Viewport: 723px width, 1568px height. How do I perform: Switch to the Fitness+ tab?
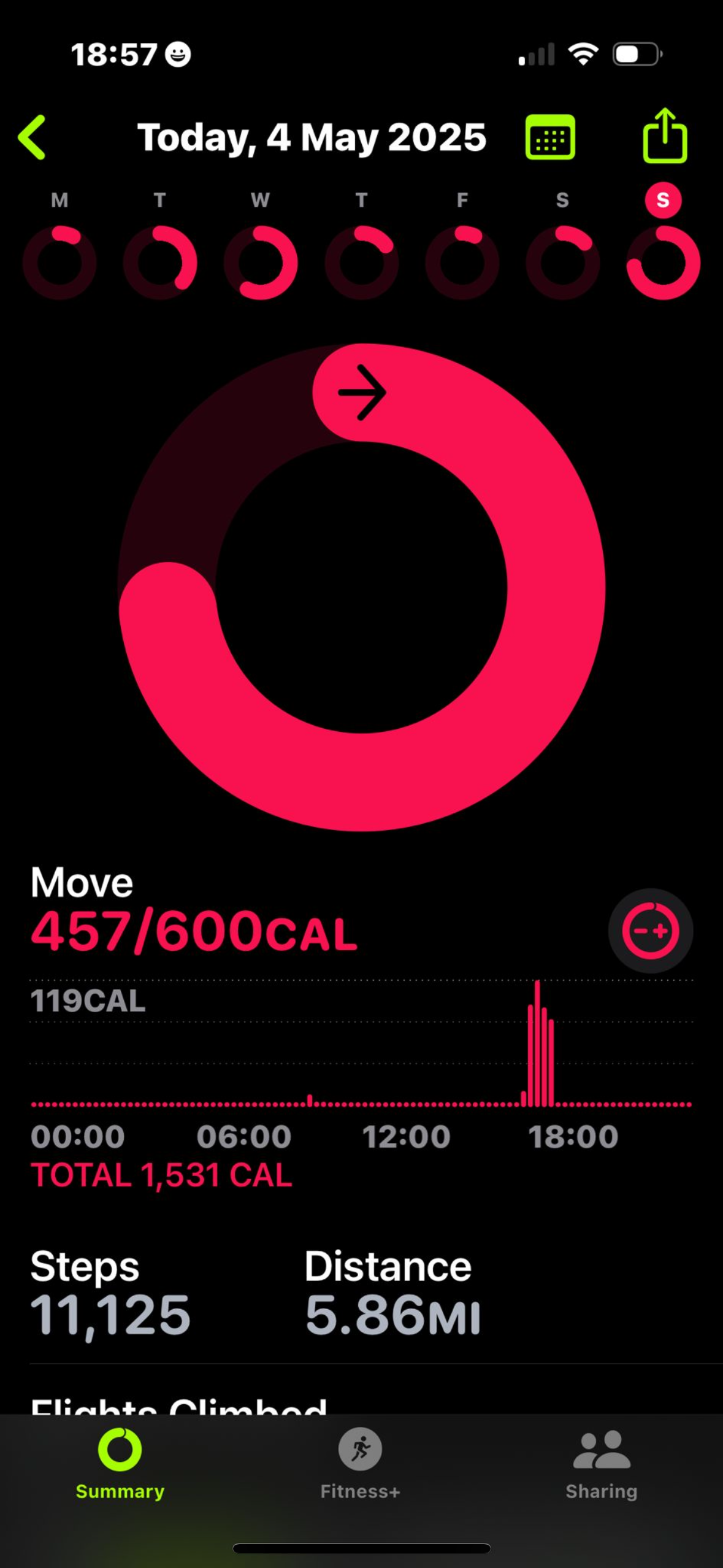coord(361,1464)
